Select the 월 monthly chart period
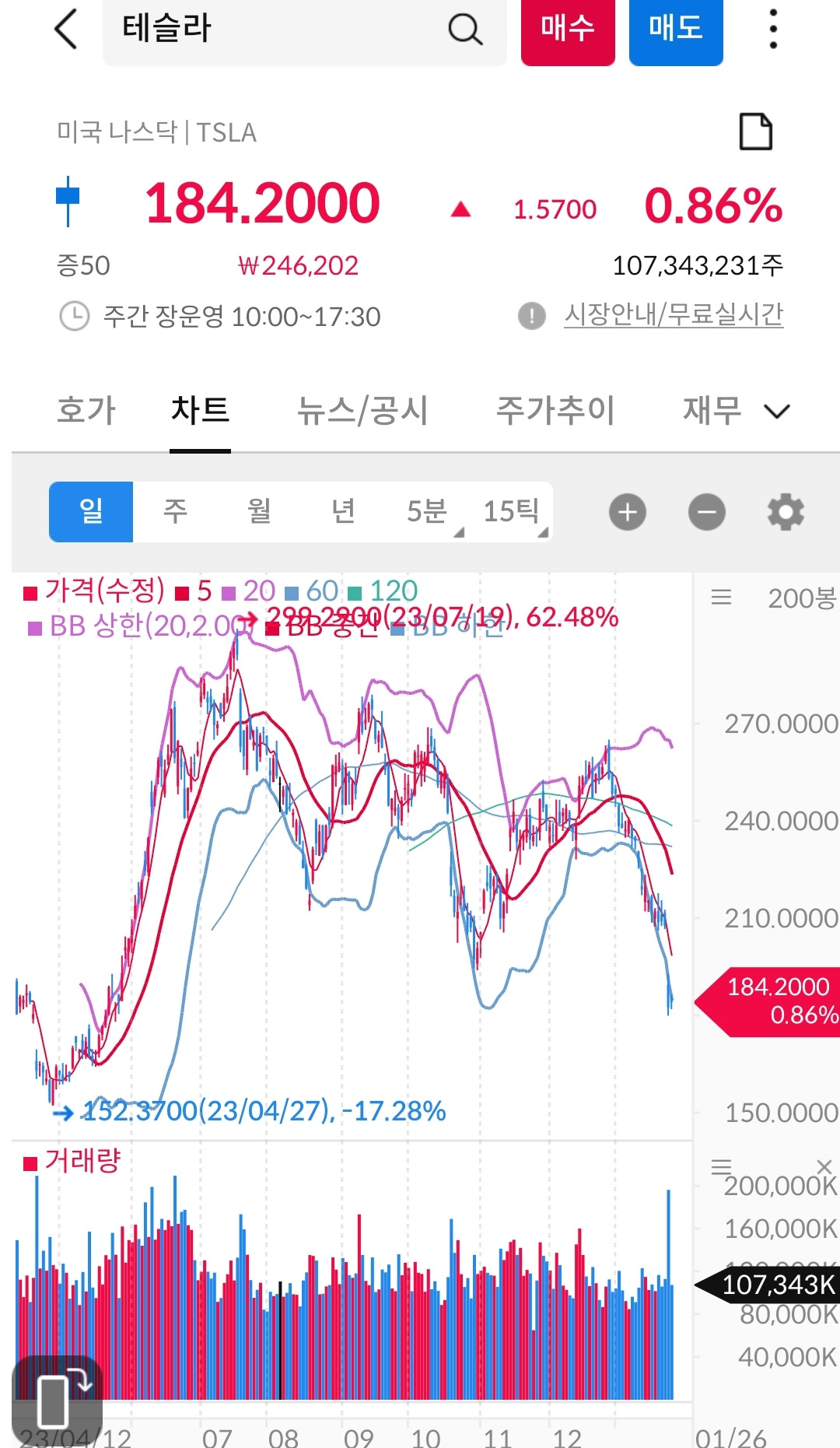Image resolution: width=840 pixels, height=1448 pixels. point(259,511)
